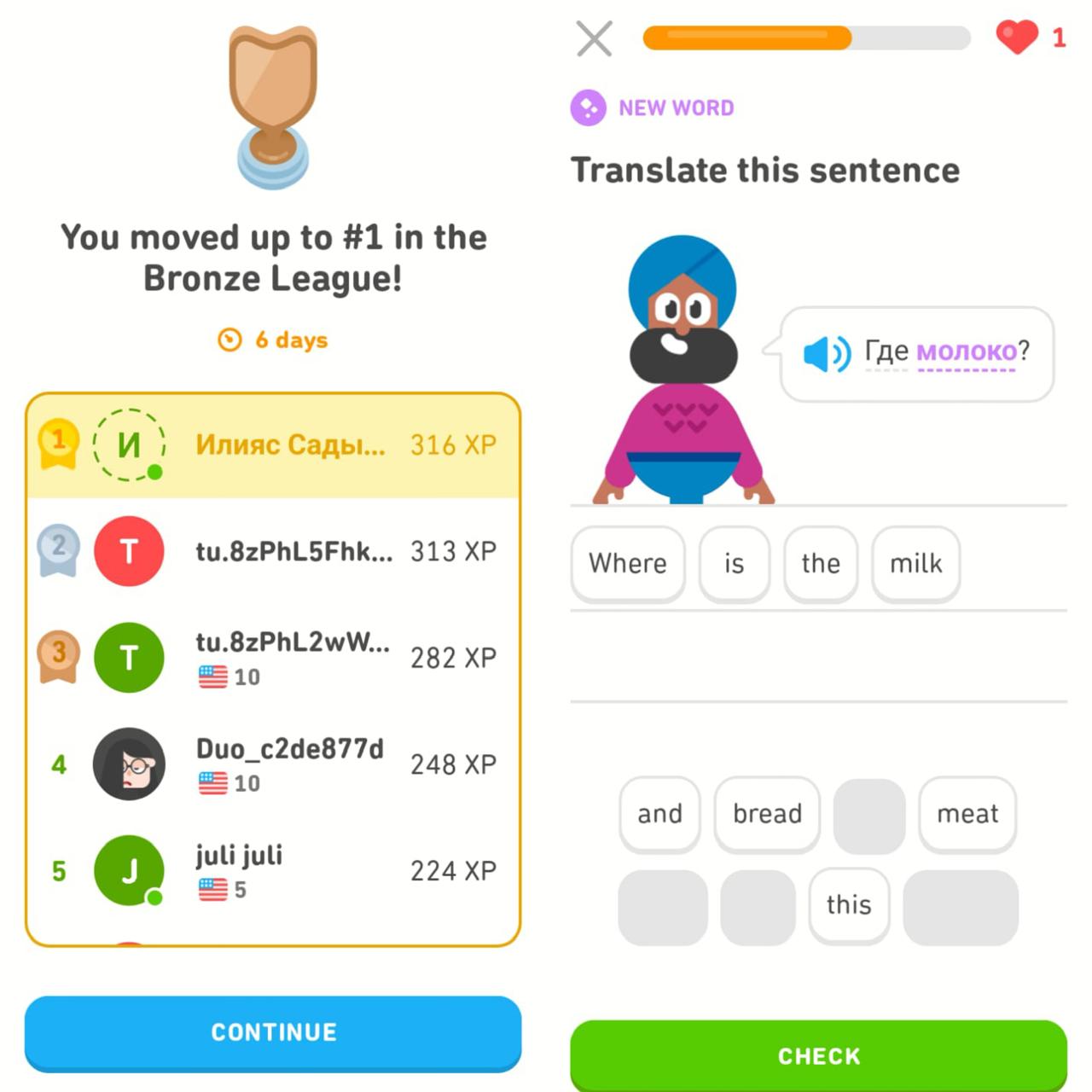1092x1092 pixels.
Task: Select the word tile meat
Action: (x=967, y=814)
